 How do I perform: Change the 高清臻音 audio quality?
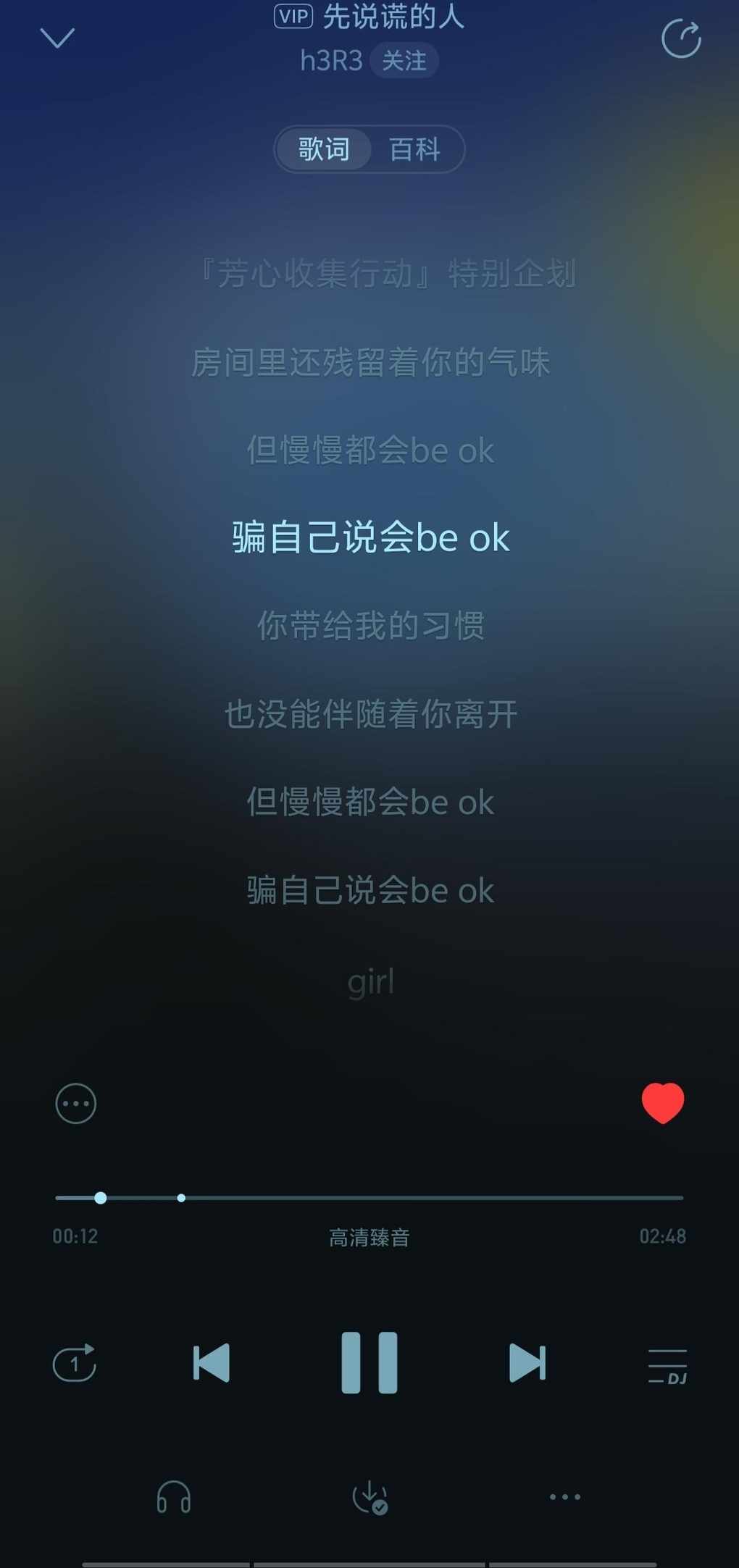[369, 1238]
